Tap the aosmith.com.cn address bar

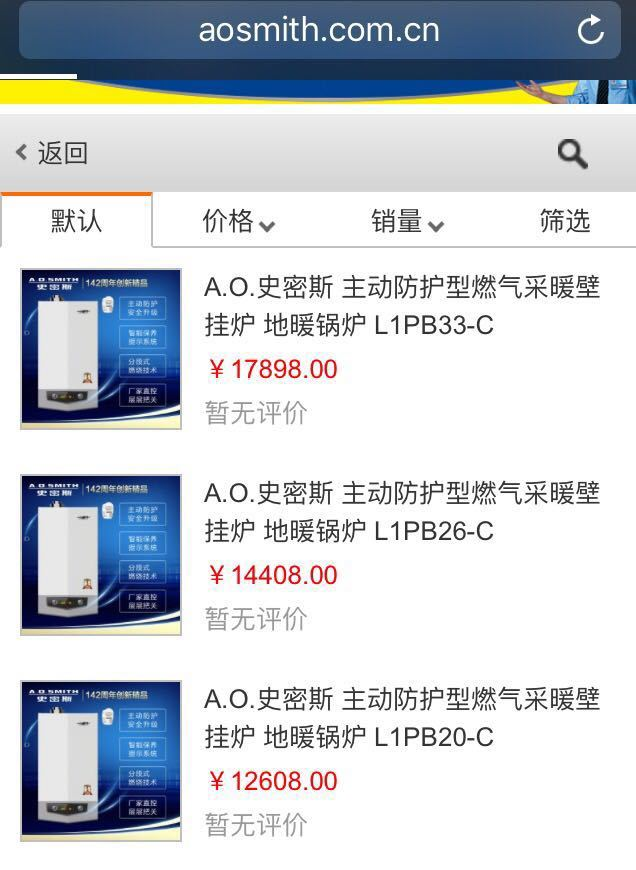pyautogui.click(x=319, y=30)
